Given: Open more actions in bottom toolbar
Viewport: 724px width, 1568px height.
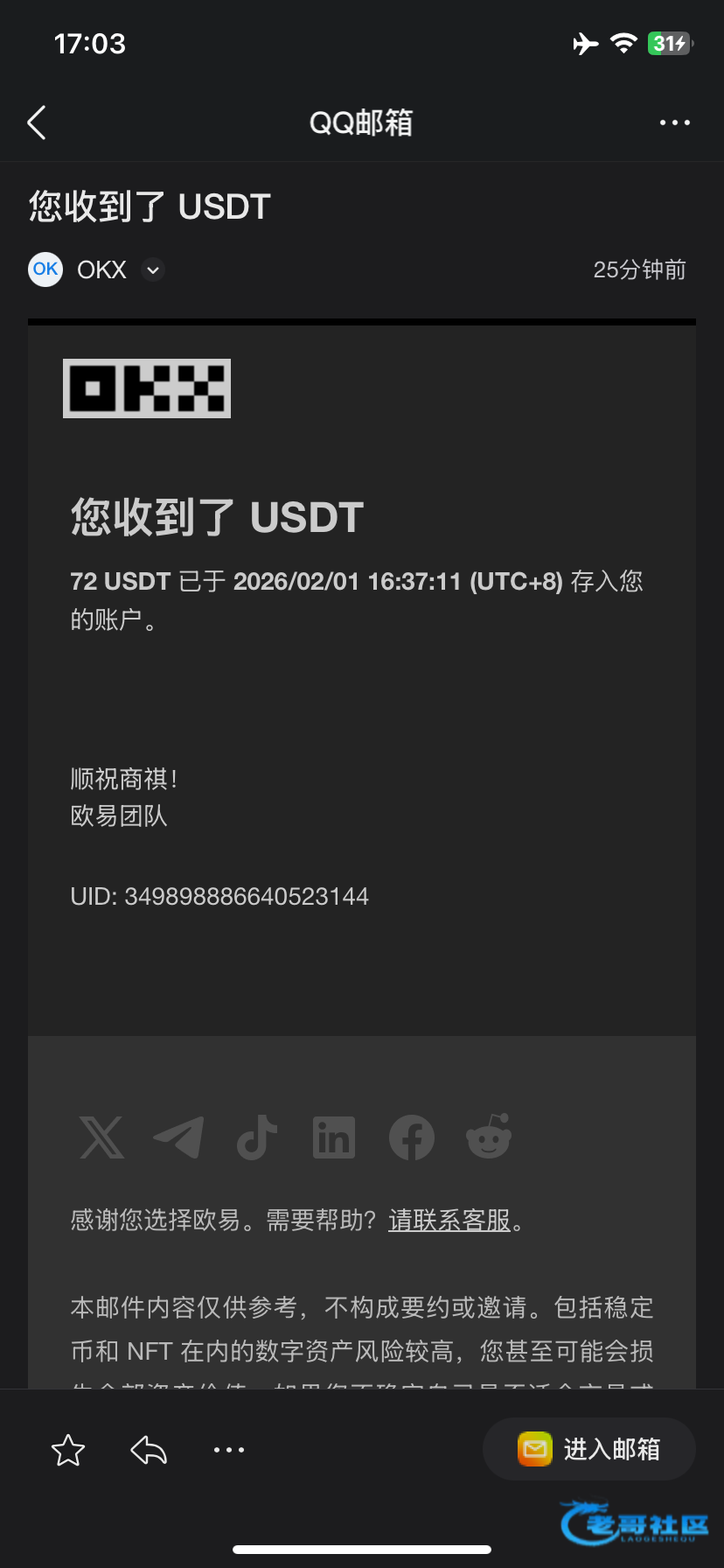Looking at the screenshot, I should click(229, 1450).
